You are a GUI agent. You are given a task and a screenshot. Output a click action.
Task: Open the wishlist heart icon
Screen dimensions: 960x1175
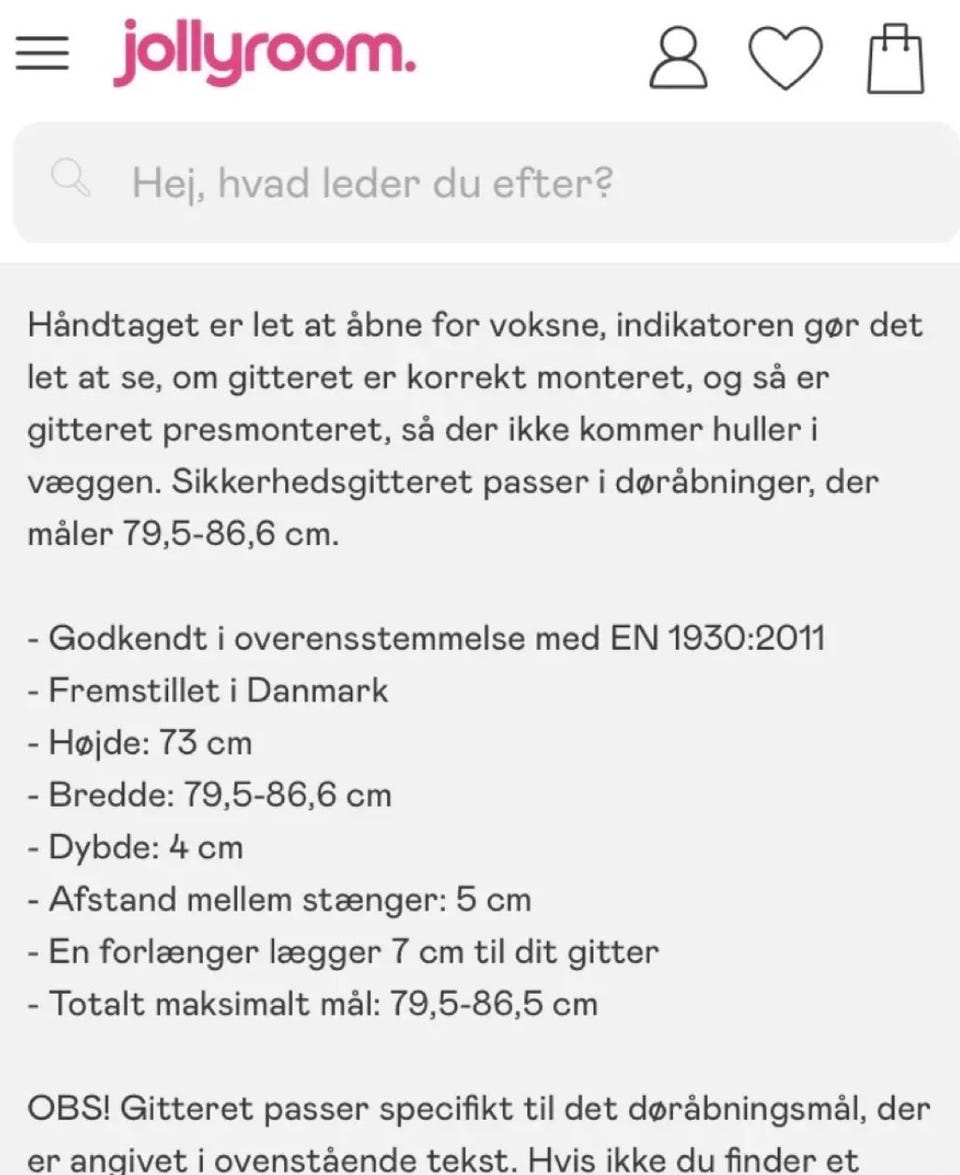788,60
